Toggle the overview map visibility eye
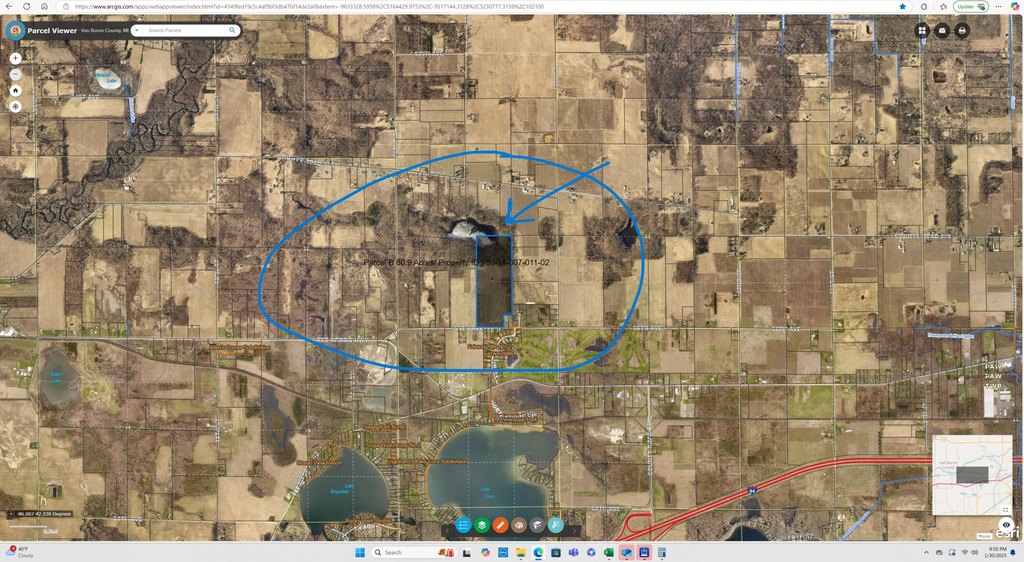 click(x=1006, y=524)
